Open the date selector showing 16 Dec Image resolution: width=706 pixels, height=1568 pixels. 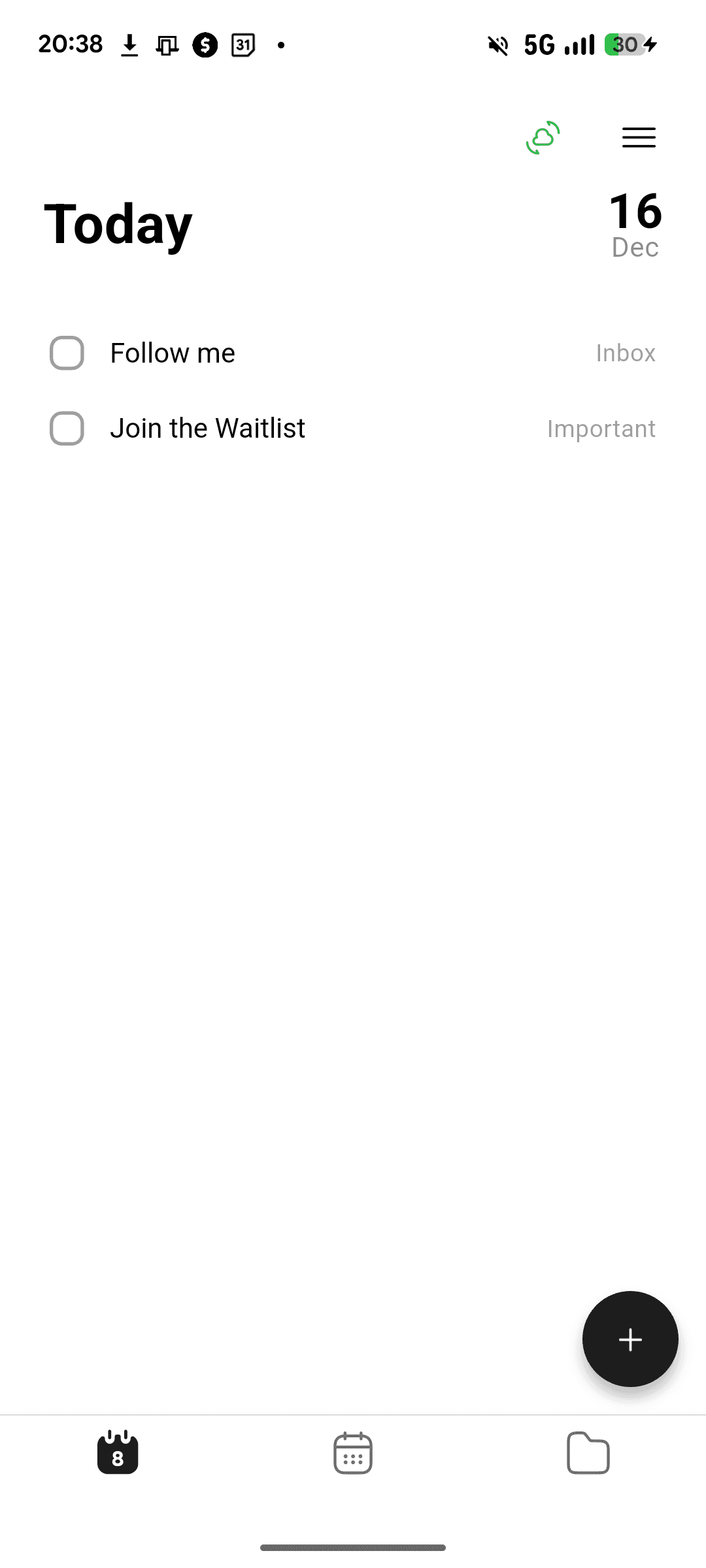(636, 222)
